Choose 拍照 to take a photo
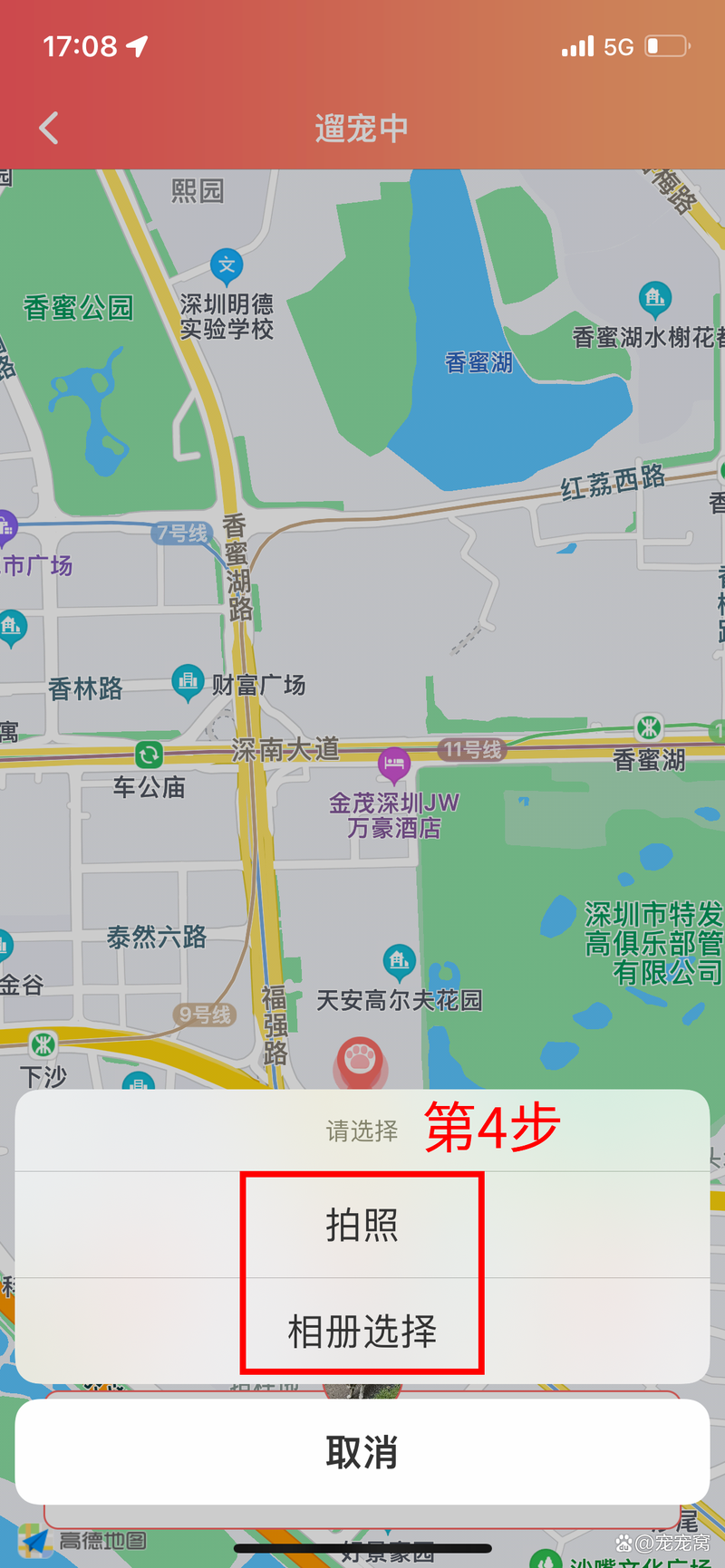Screen dimensions: 725x1568 pyautogui.click(x=362, y=1226)
